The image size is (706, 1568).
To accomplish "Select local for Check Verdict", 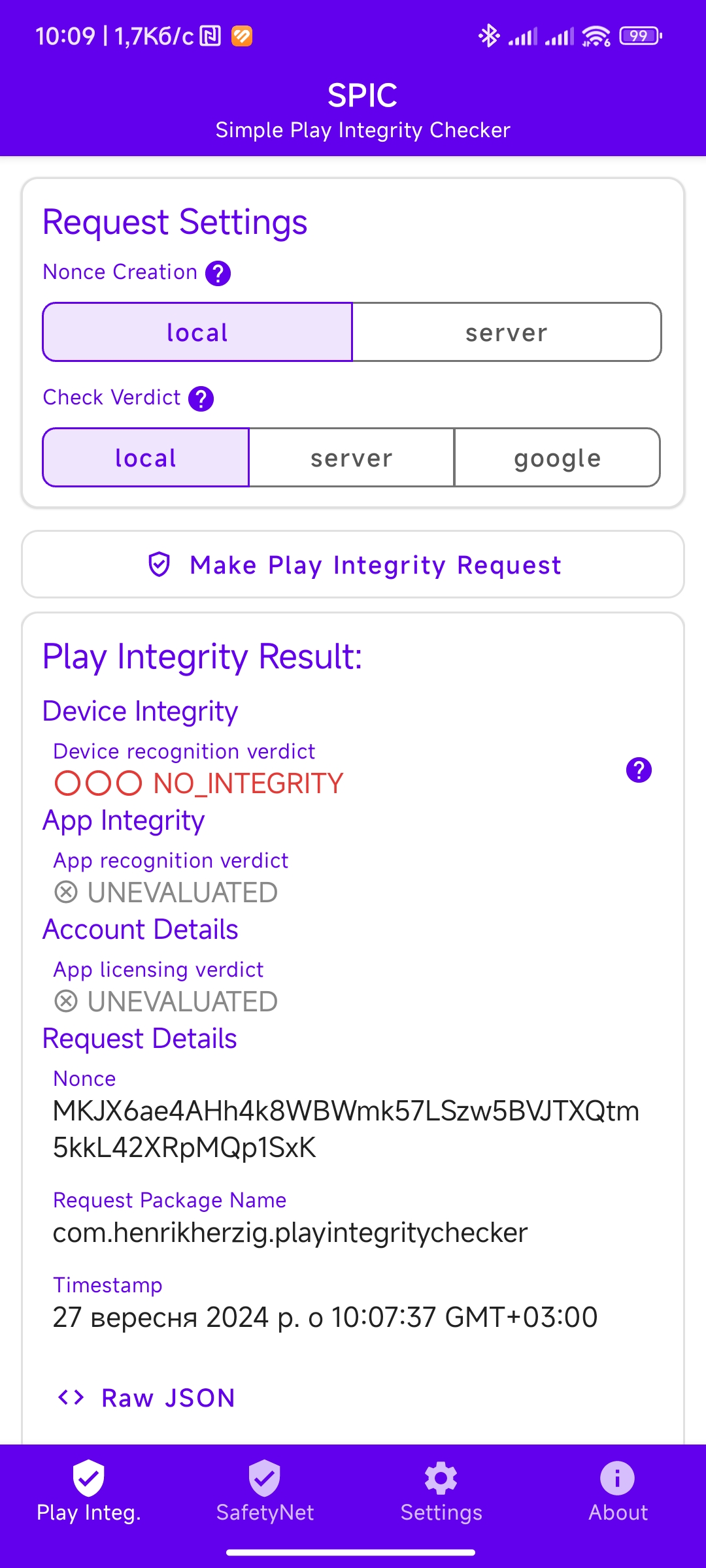I will click(146, 457).
